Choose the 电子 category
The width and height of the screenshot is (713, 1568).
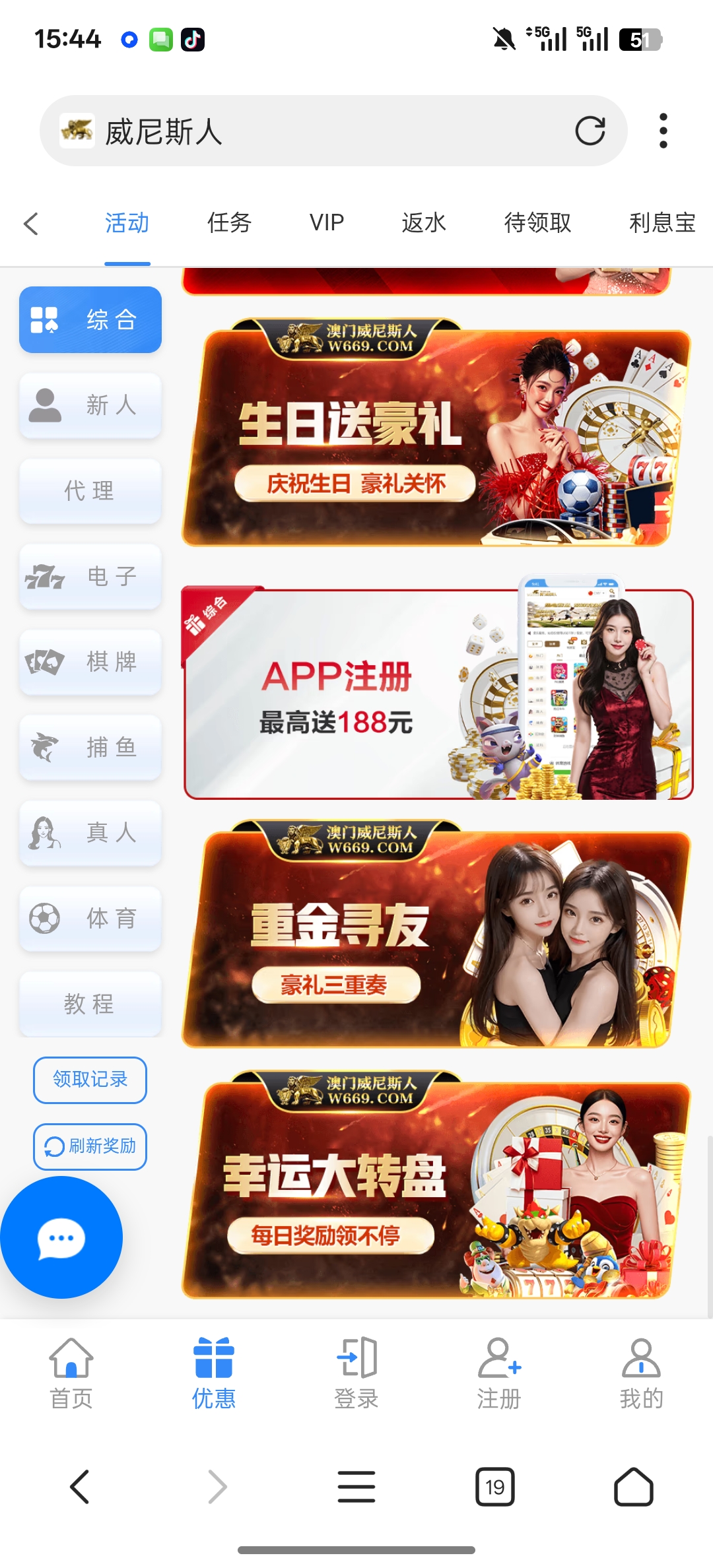[90, 576]
